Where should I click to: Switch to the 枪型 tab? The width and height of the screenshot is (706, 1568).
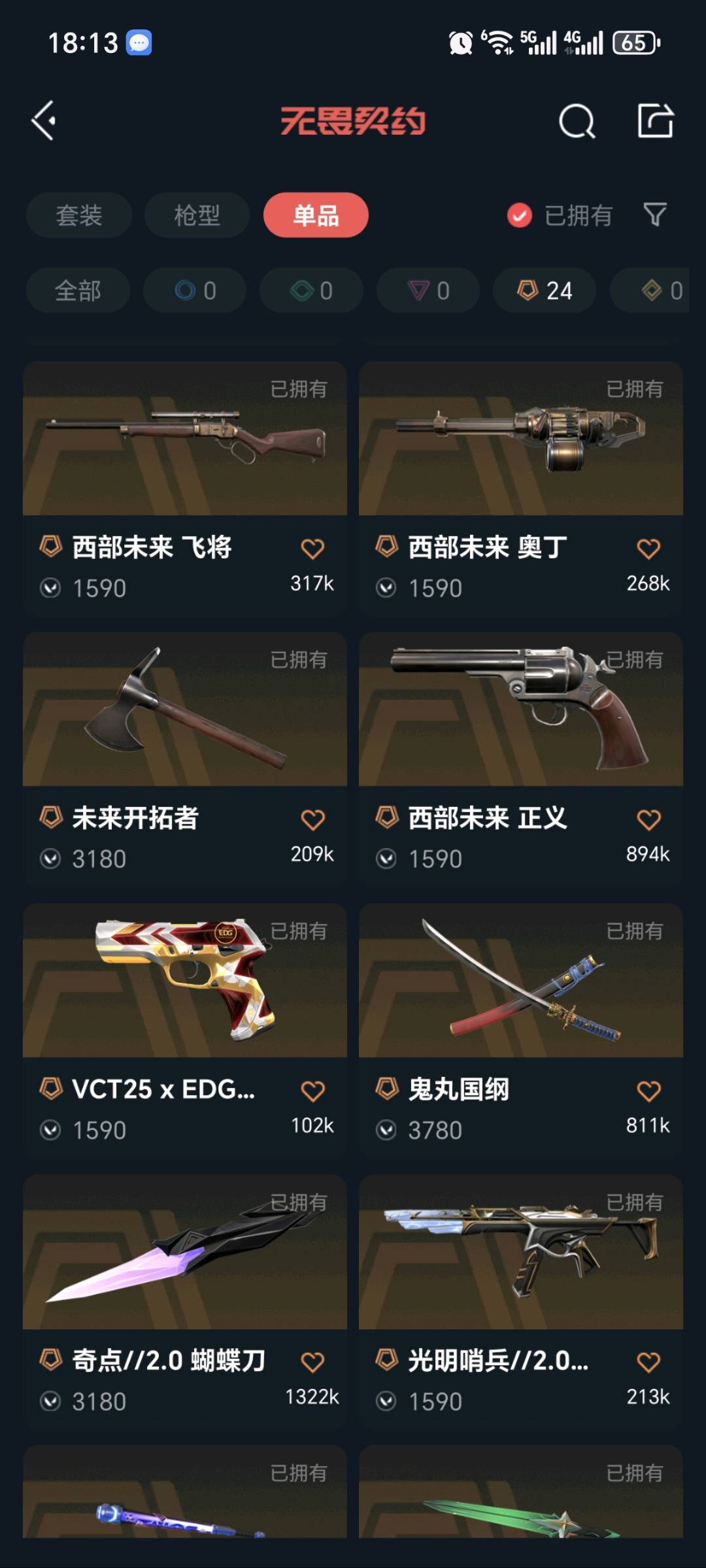coord(197,215)
